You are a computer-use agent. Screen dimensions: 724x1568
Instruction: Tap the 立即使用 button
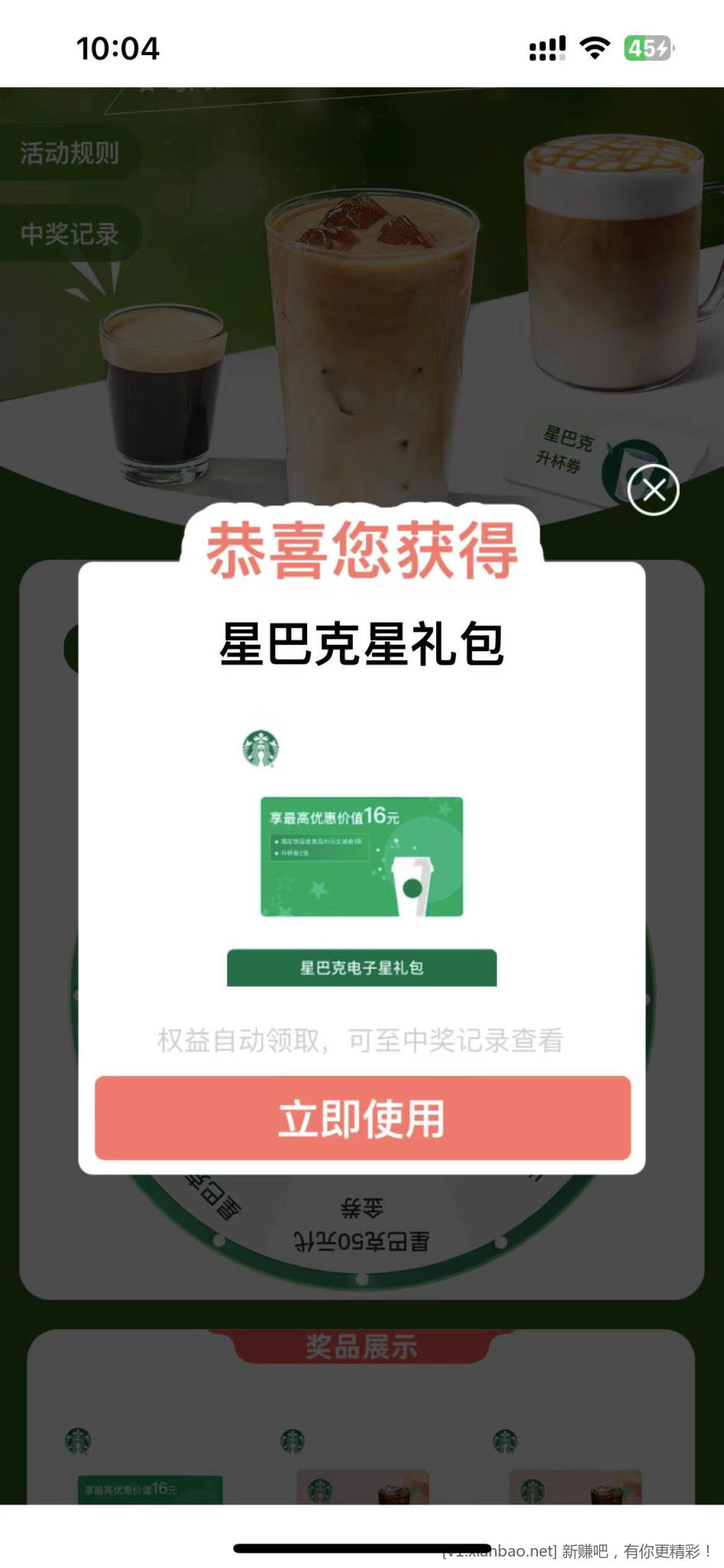(x=362, y=1118)
